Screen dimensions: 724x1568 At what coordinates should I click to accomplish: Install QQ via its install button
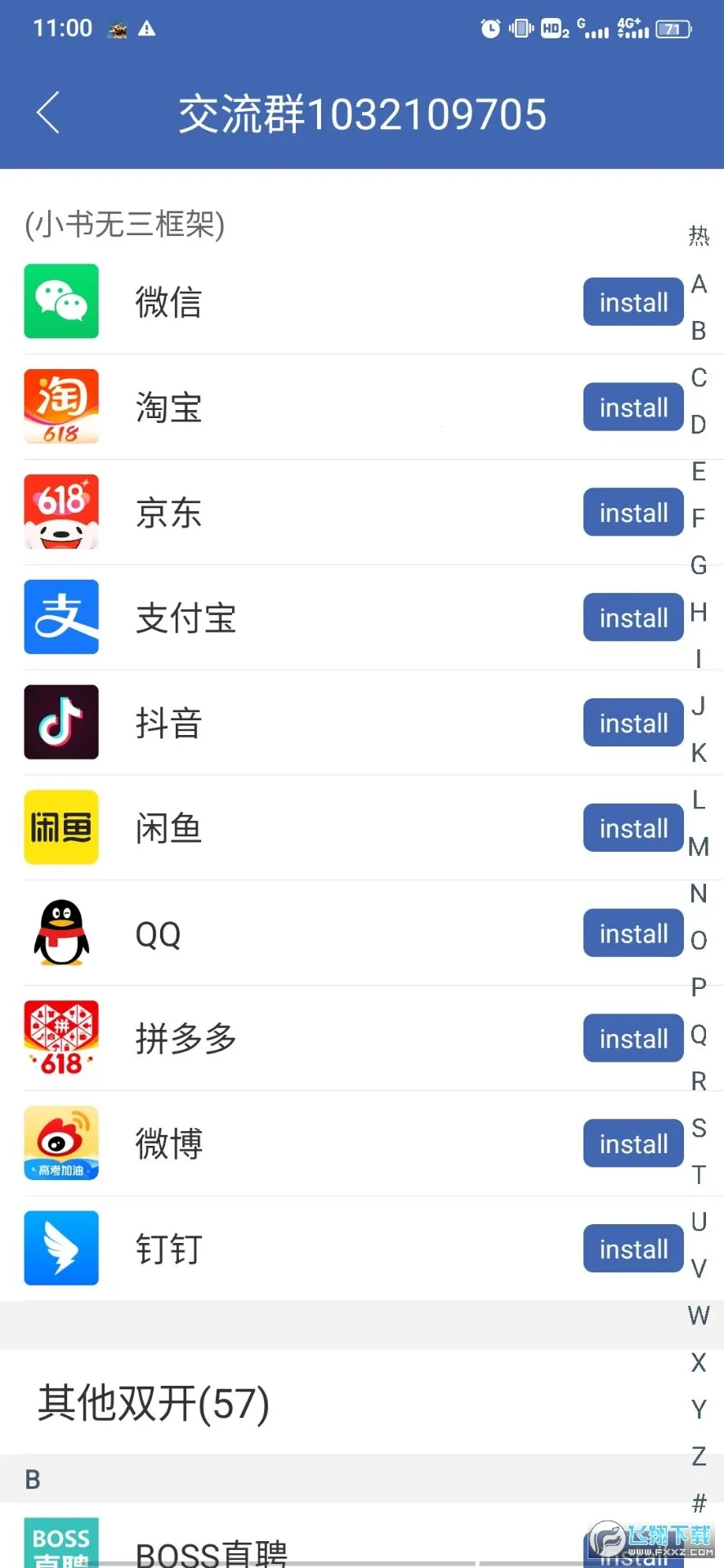coord(632,933)
